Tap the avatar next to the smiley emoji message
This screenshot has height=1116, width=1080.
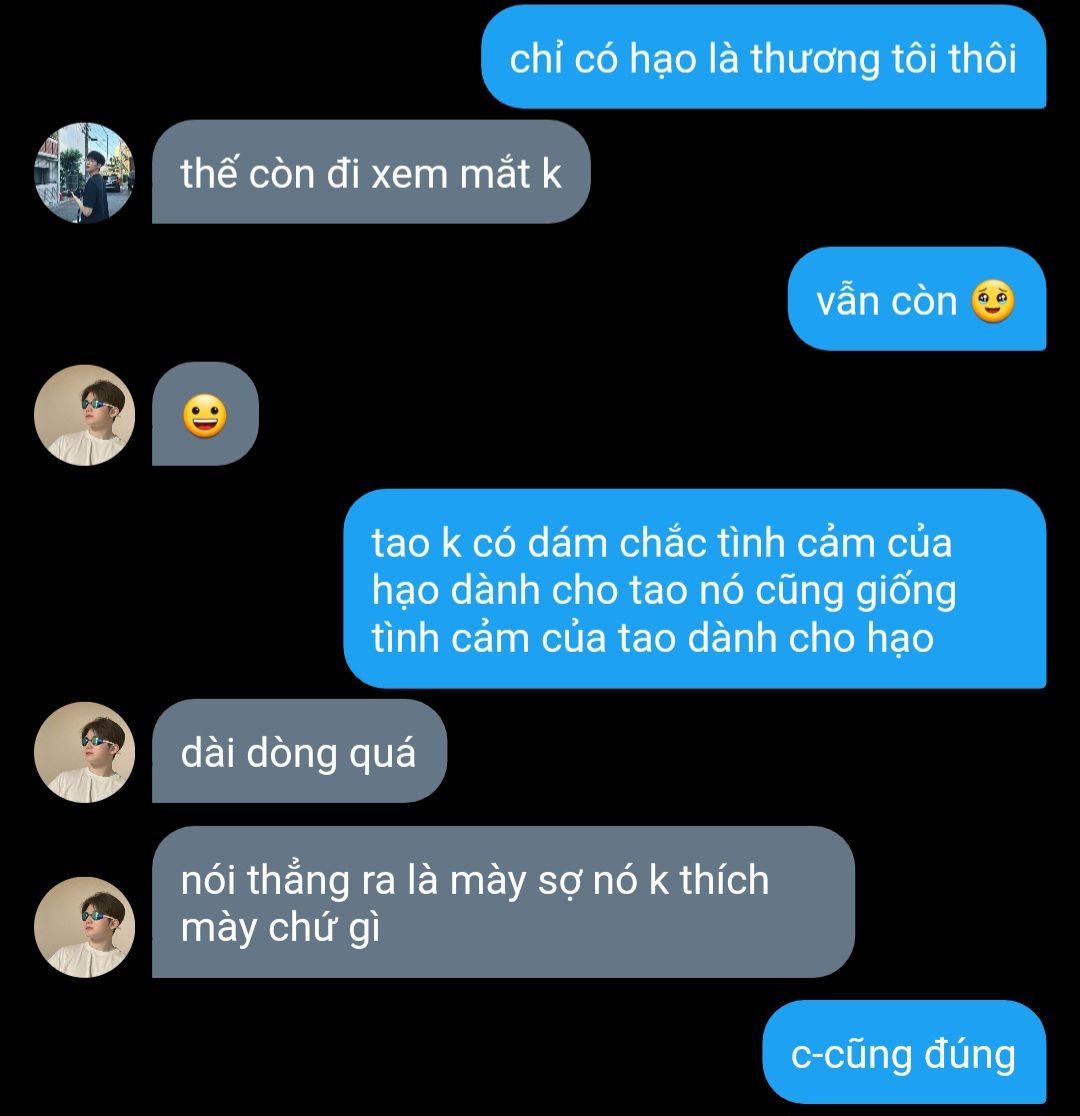point(85,415)
